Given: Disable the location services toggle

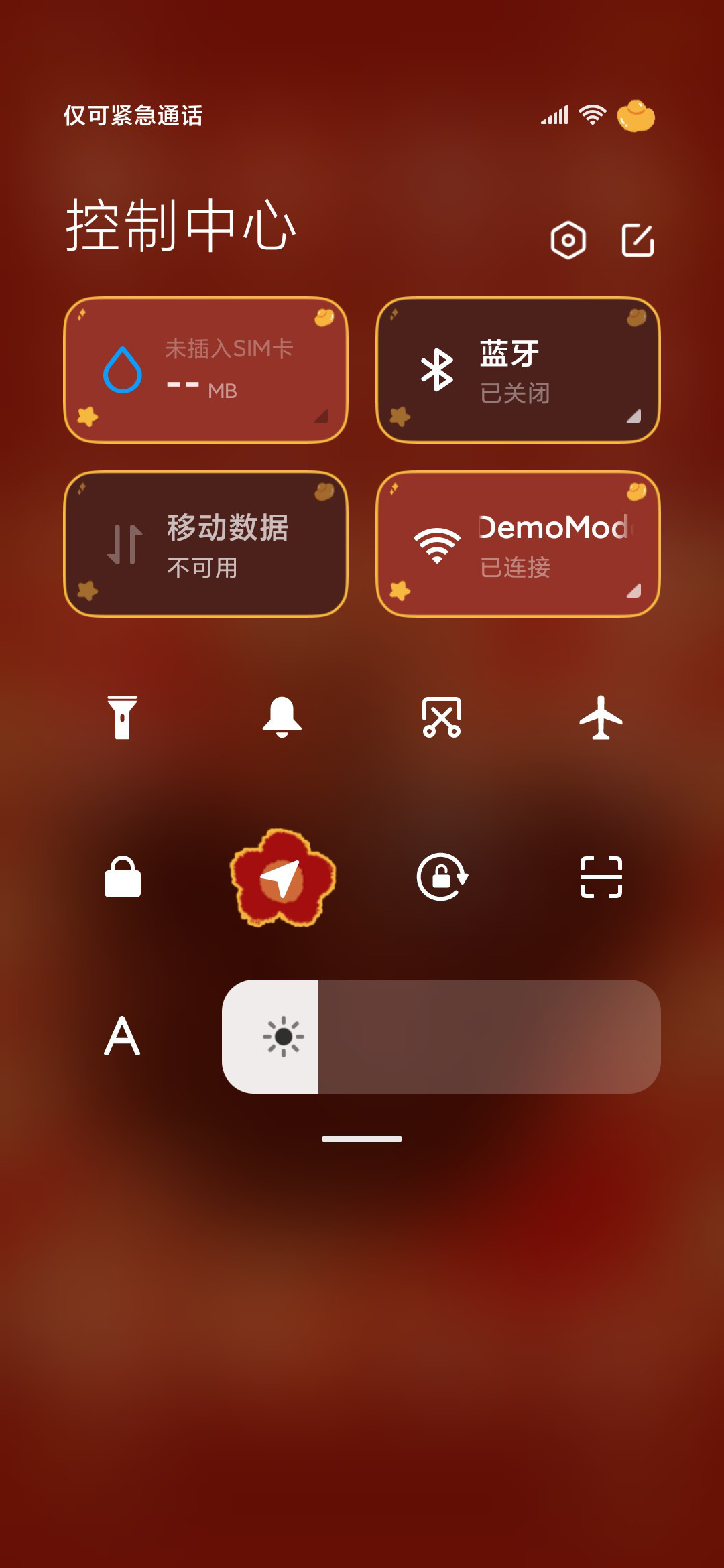Looking at the screenshot, I should [282, 878].
